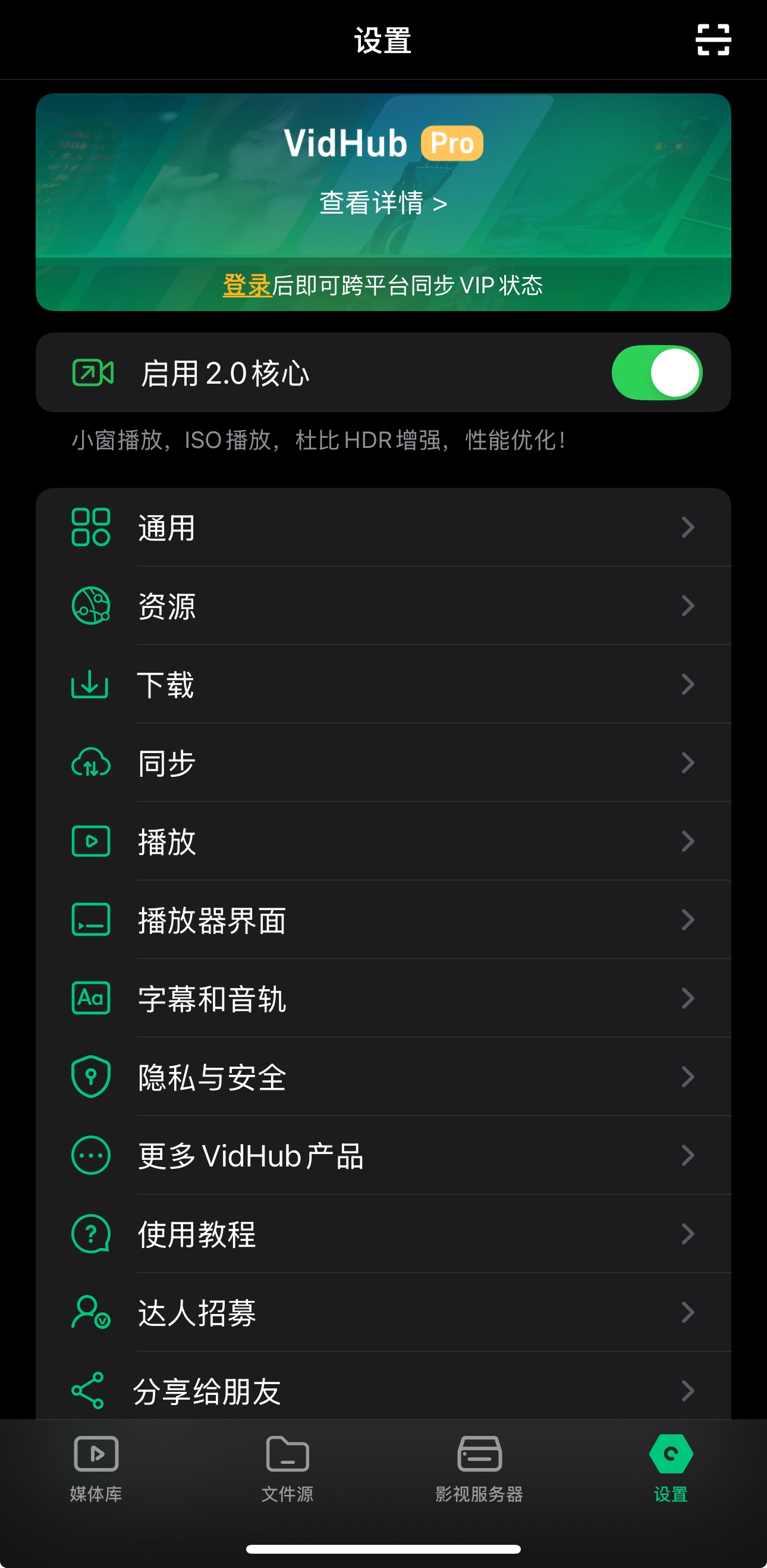Open 字幕和音轨 settings
This screenshot has height=1568, width=767.
(383, 998)
